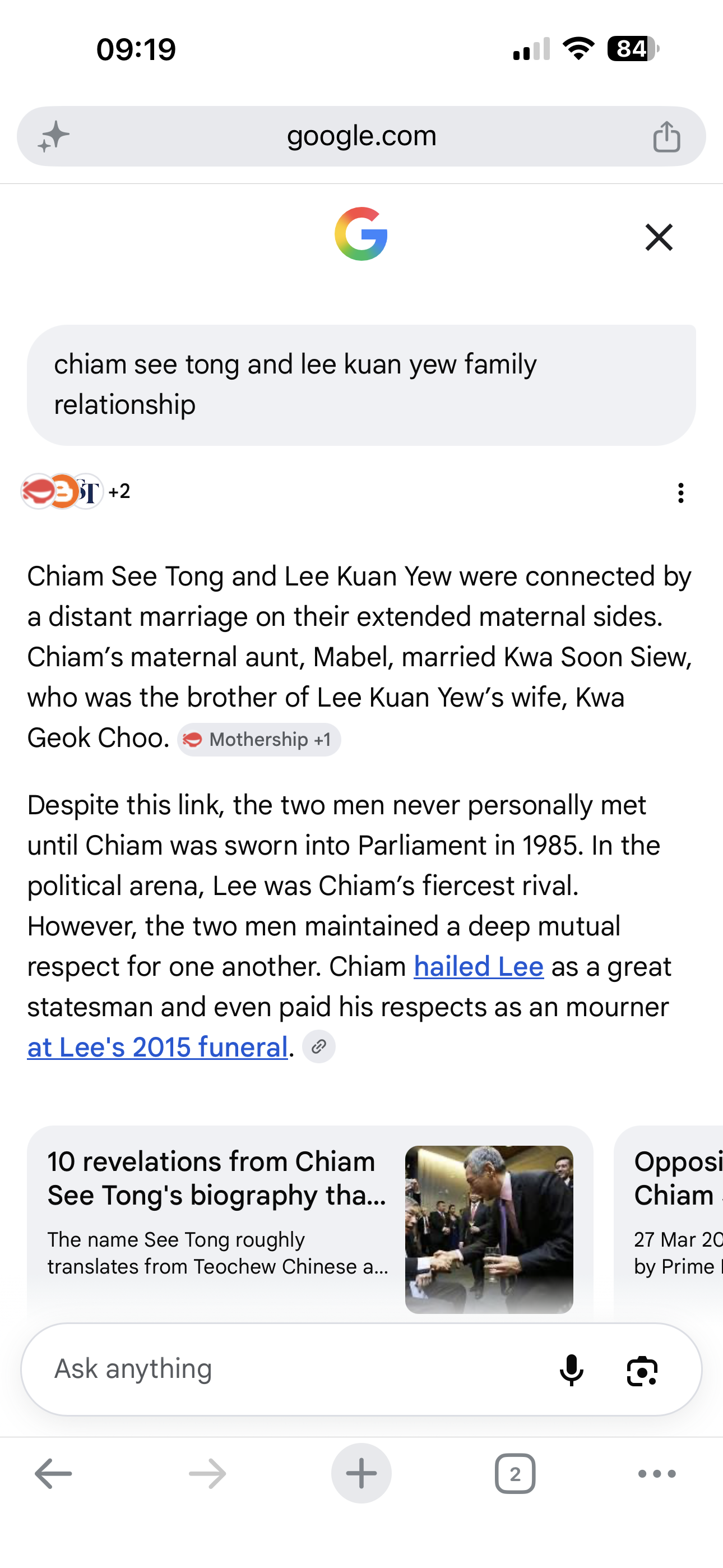Share the page from the address bar
This screenshot has width=723, height=1568.
click(x=666, y=136)
